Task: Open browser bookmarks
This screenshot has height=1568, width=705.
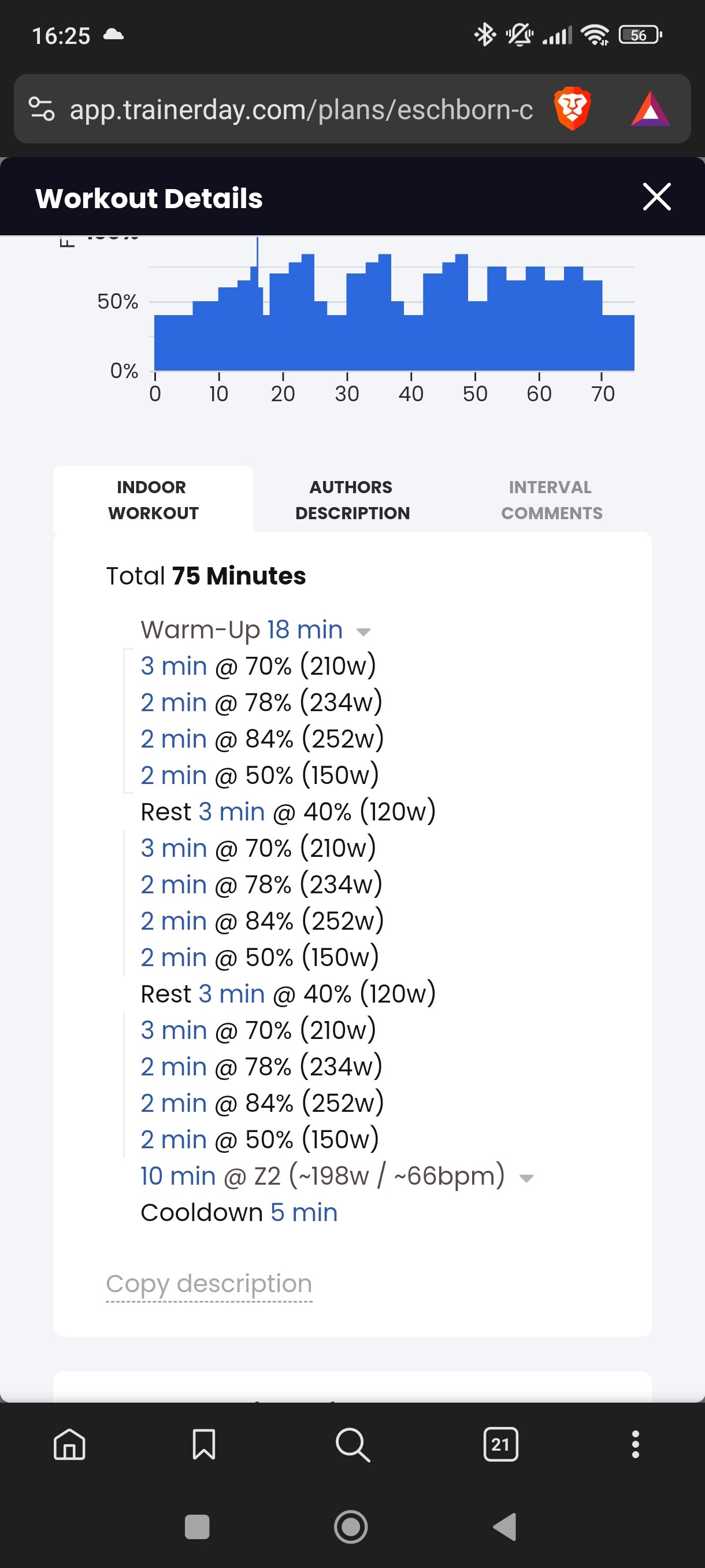Action: tap(203, 1443)
